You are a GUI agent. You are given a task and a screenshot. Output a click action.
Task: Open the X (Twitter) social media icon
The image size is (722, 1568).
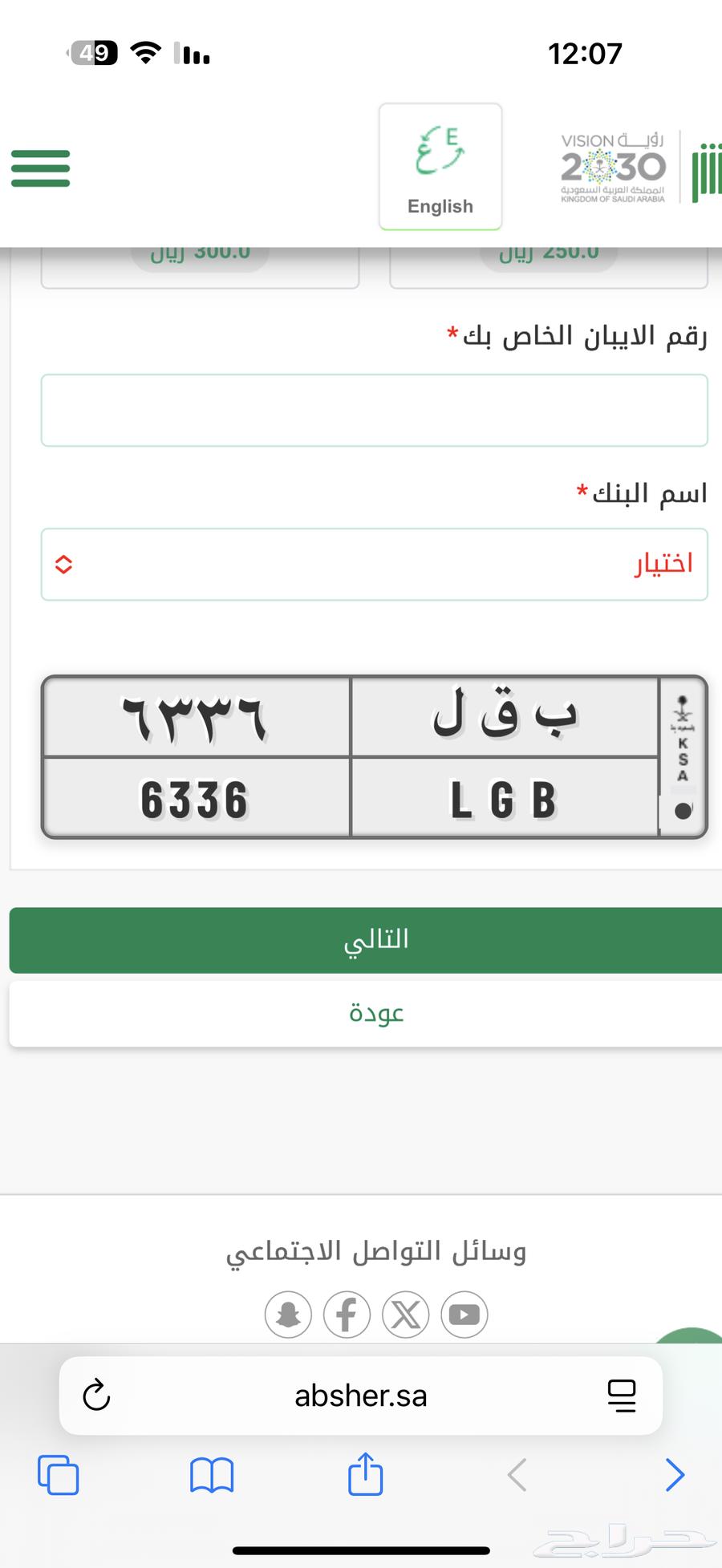tap(405, 1315)
